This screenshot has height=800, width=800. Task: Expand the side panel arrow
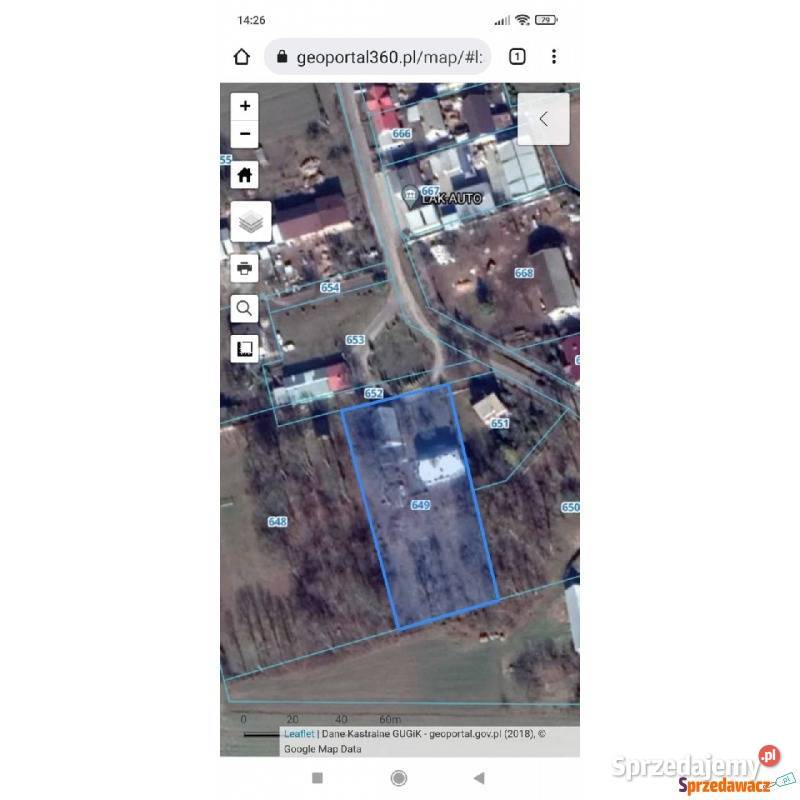pos(543,119)
